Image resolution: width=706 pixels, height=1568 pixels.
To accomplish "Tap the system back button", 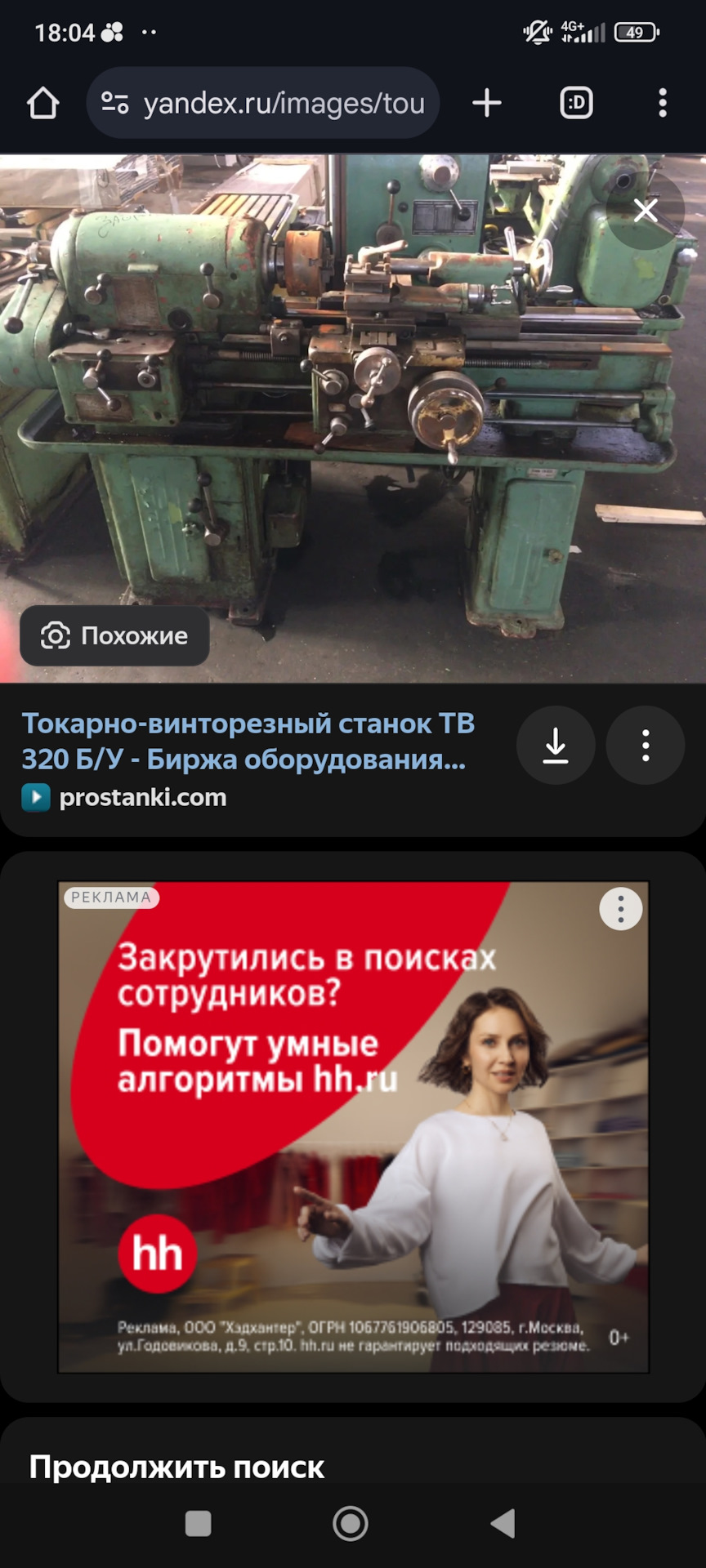I will pyautogui.click(x=503, y=1524).
